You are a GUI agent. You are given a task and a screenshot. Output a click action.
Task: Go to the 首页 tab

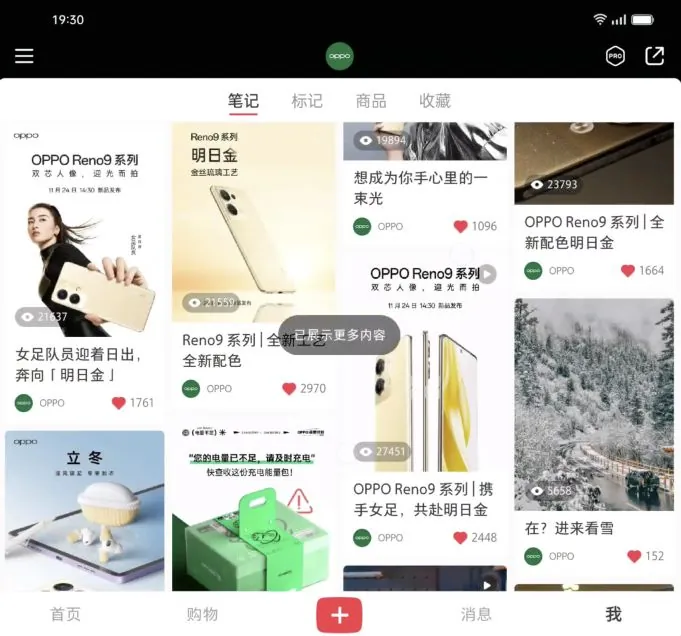coord(66,614)
